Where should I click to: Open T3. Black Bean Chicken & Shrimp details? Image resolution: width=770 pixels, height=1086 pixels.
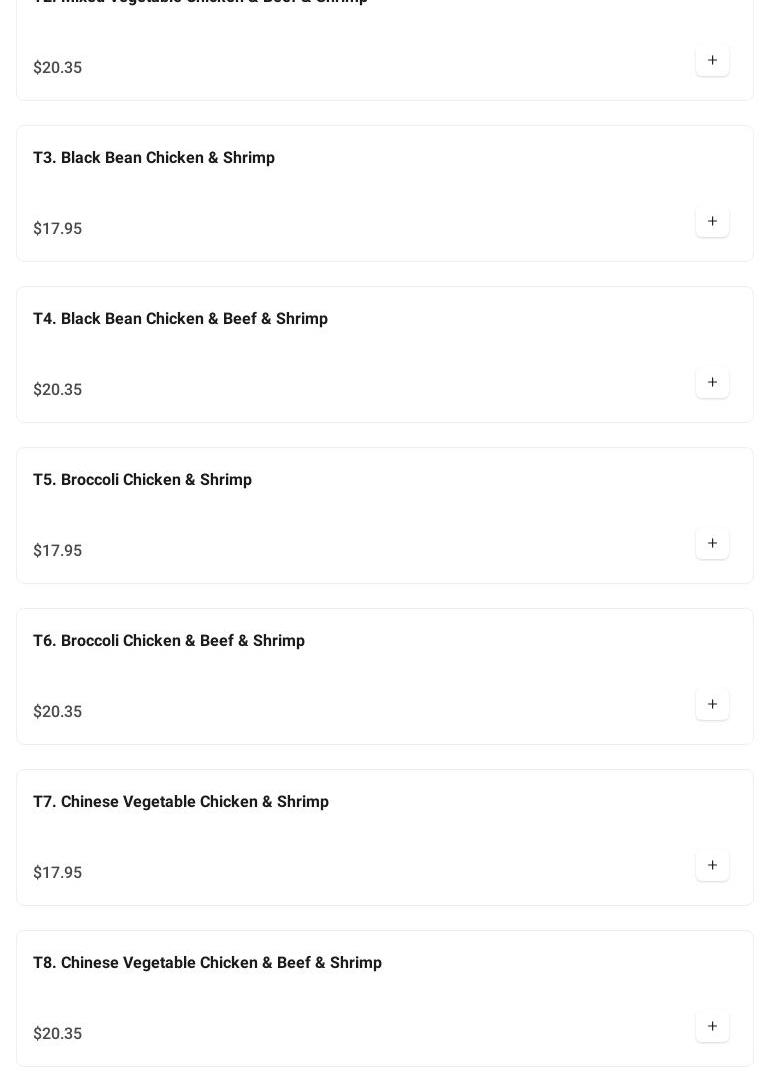point(154,158)
